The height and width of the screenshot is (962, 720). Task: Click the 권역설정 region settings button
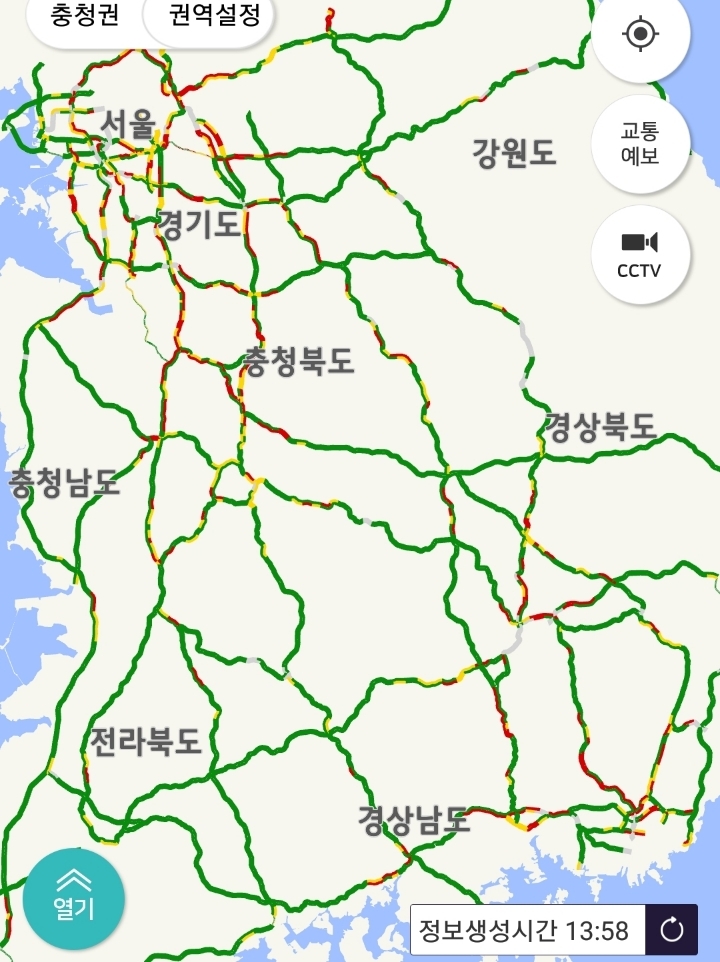pyautogui.click(x=208, y=19)
